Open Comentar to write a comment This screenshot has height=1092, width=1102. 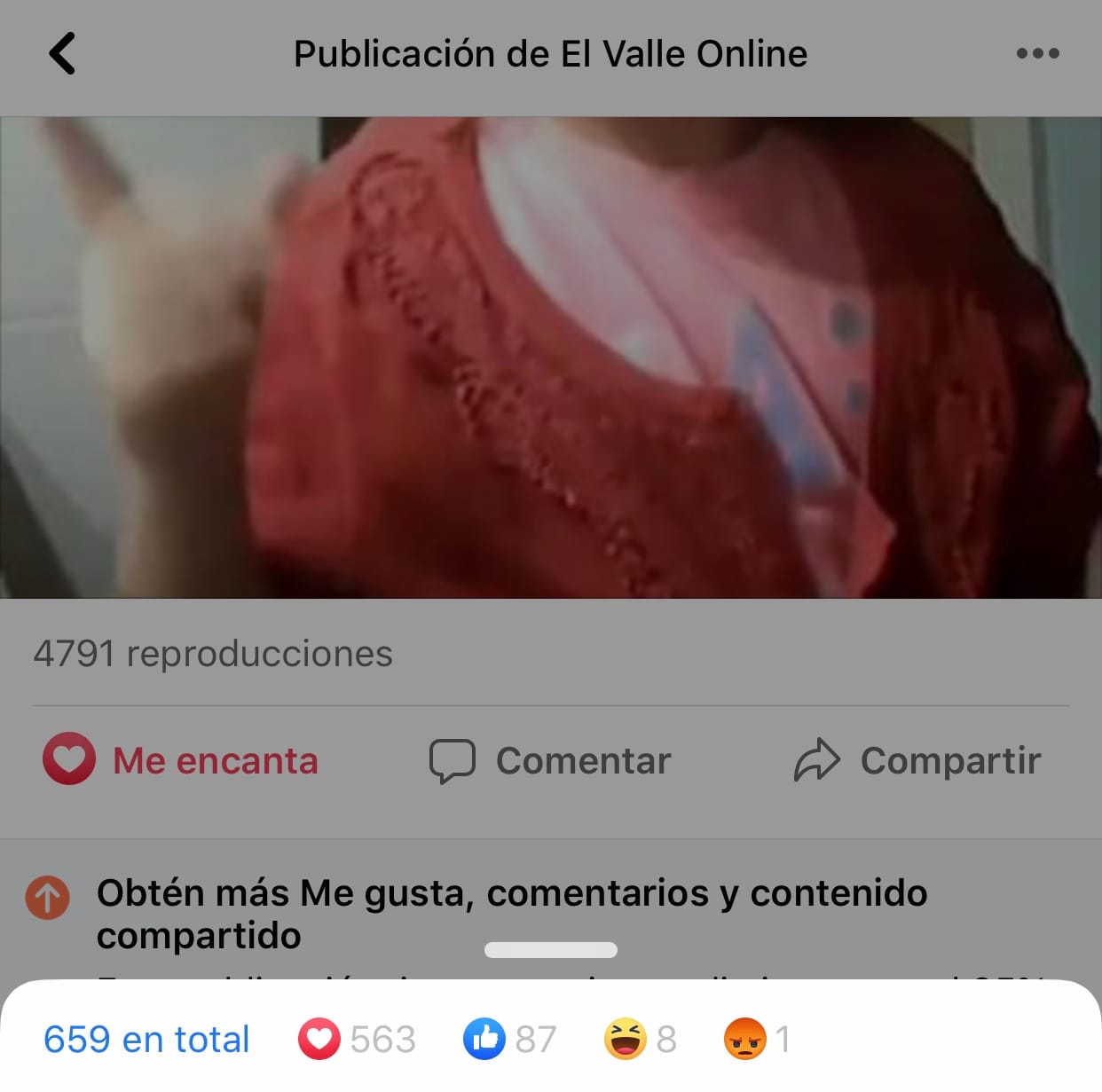pyautogui.click(x=550, y=760)
